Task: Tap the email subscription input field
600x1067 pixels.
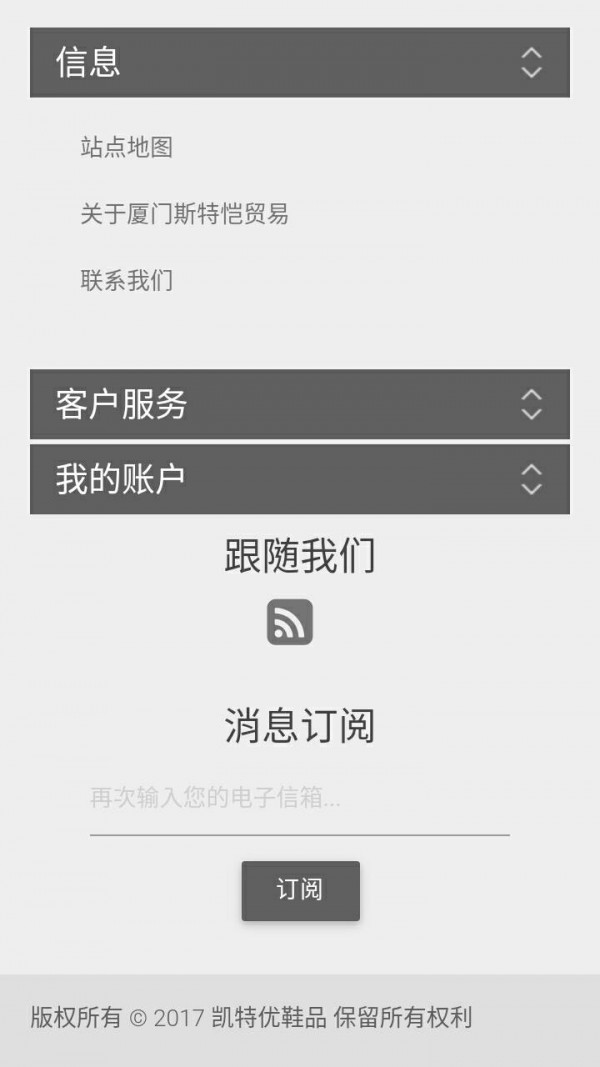Action: (299, 799)
